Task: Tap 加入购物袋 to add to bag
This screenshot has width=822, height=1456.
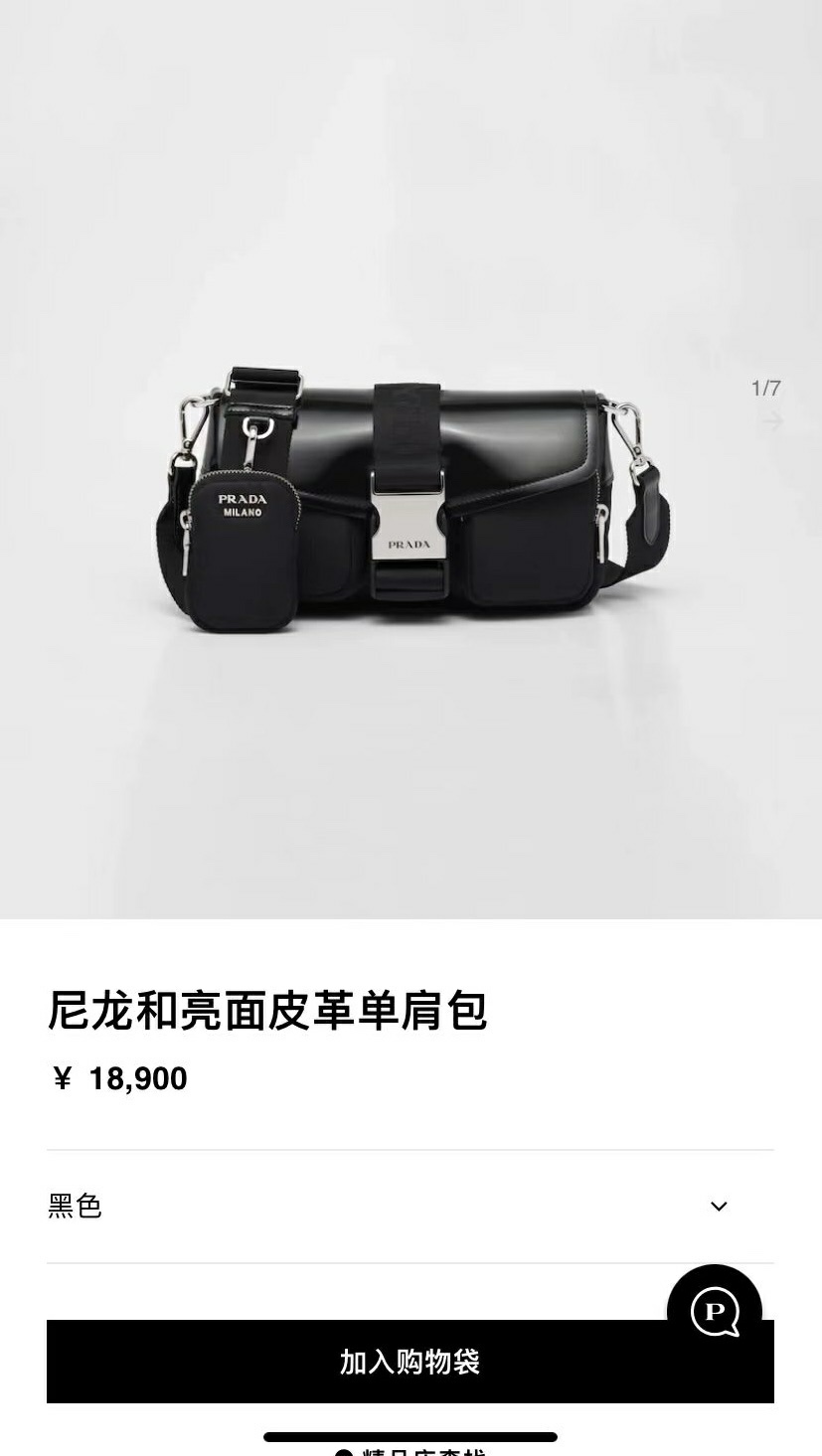Action: coord(410,1362)
